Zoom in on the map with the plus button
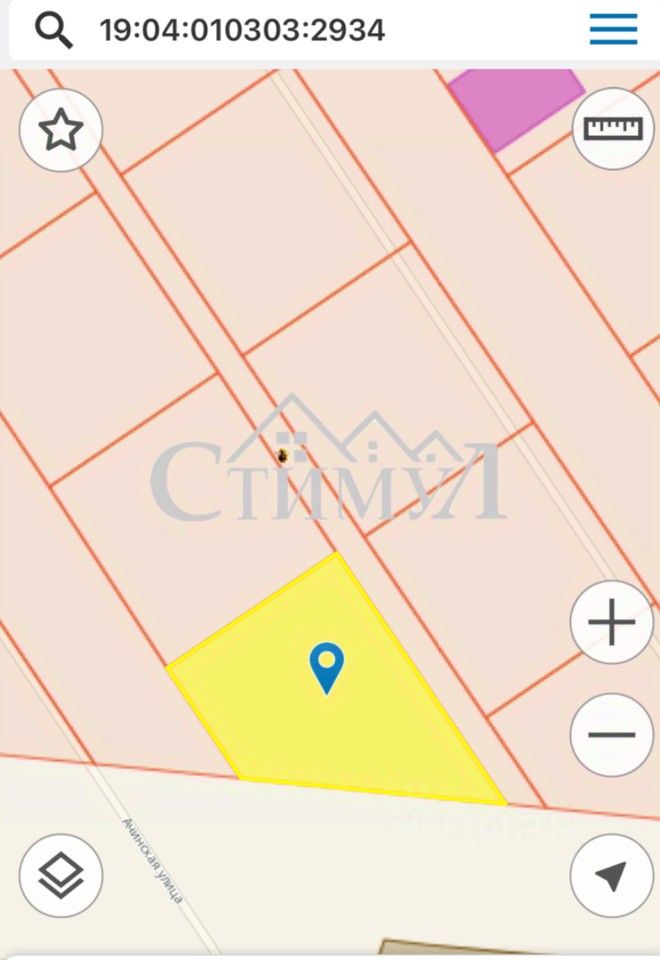 point(611,623)
